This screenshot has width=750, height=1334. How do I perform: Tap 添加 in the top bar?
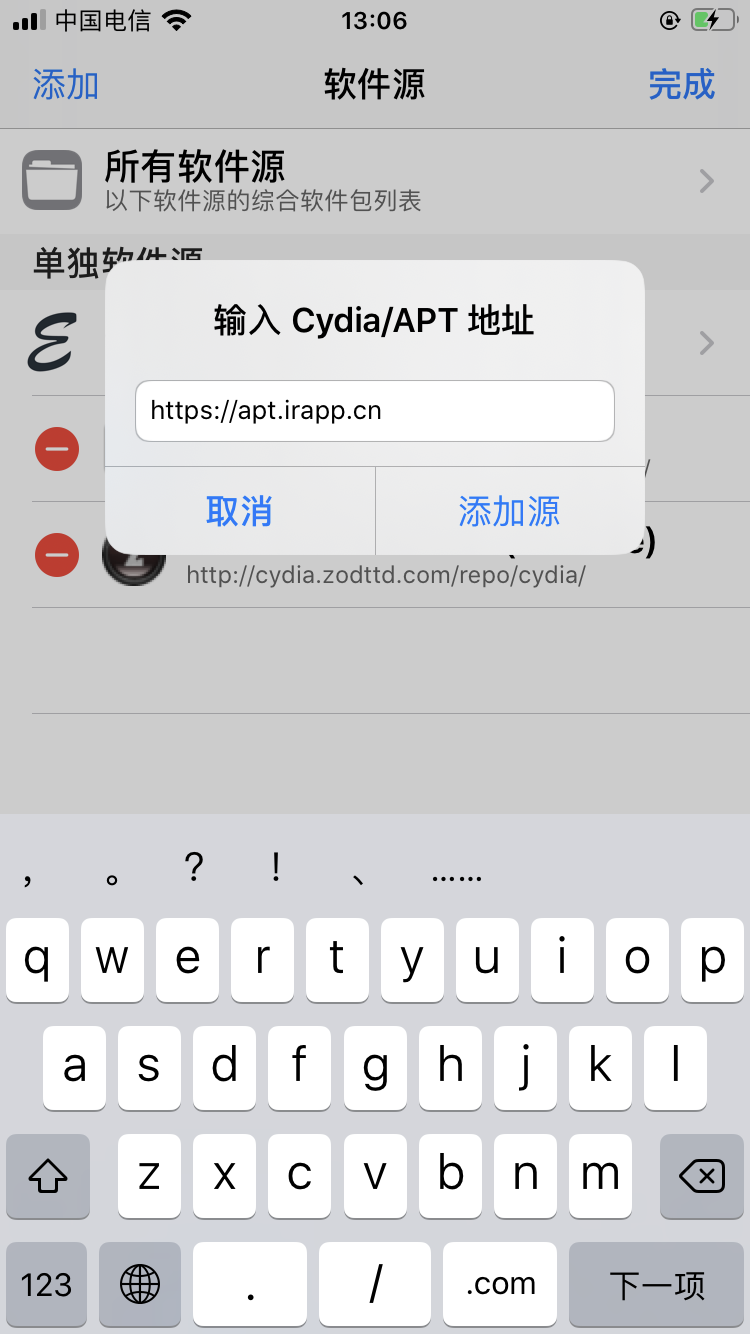click(x=65, y=85)
